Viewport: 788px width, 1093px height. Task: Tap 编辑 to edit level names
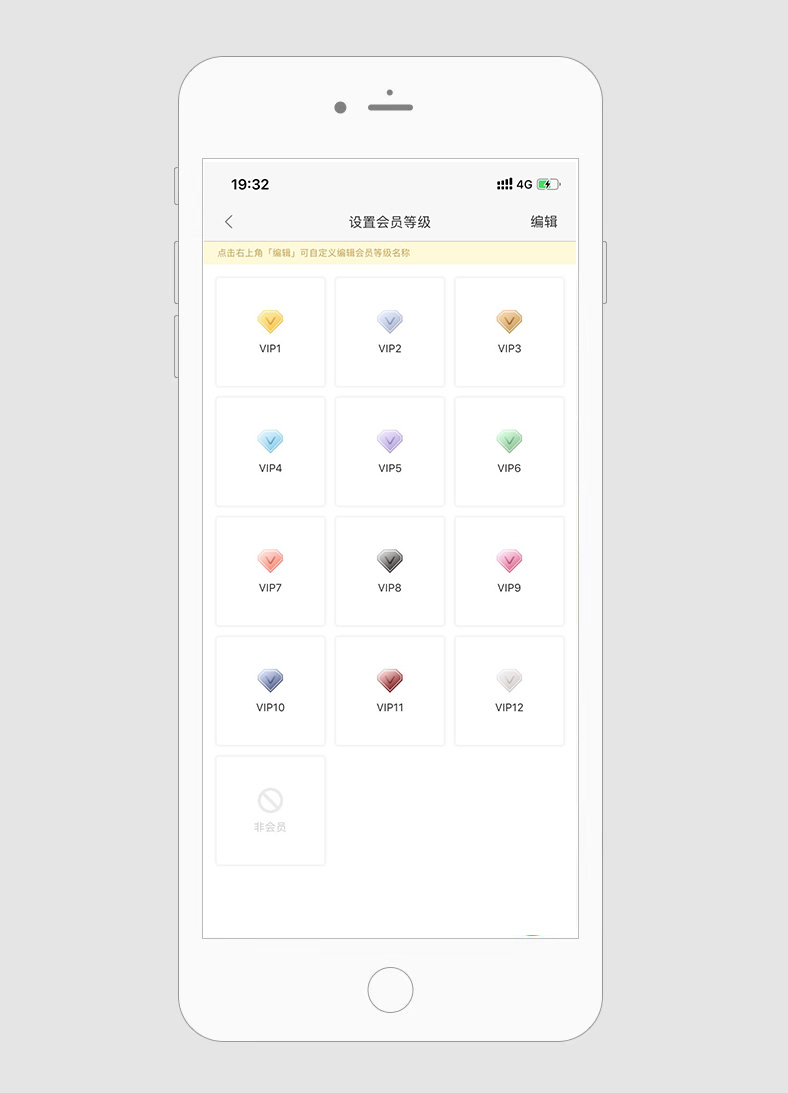pyautogui.click(x=544, y=222)
